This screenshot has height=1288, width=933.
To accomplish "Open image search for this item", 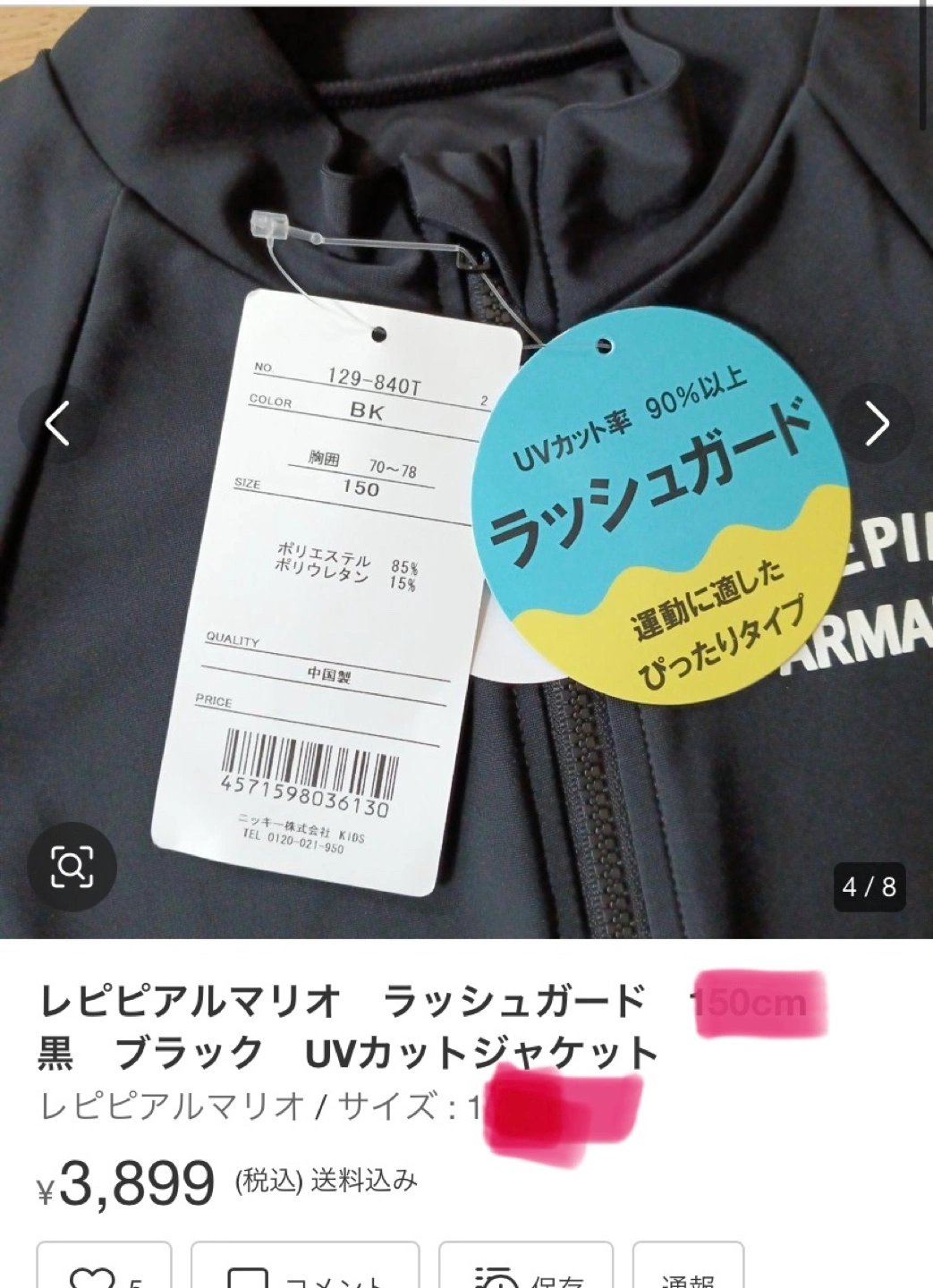I will click(72, 866).
